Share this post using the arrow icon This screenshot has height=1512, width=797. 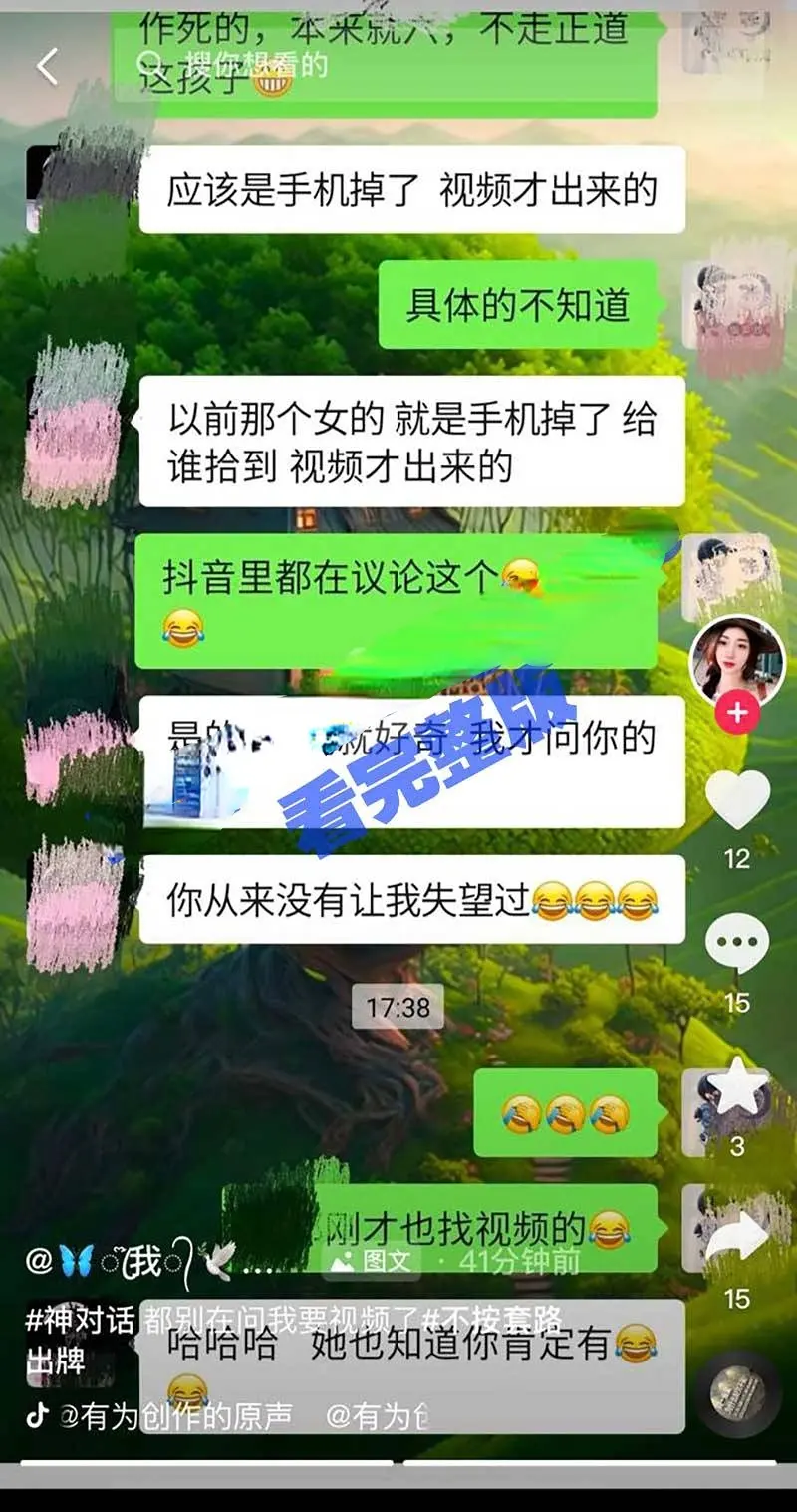737,1240
